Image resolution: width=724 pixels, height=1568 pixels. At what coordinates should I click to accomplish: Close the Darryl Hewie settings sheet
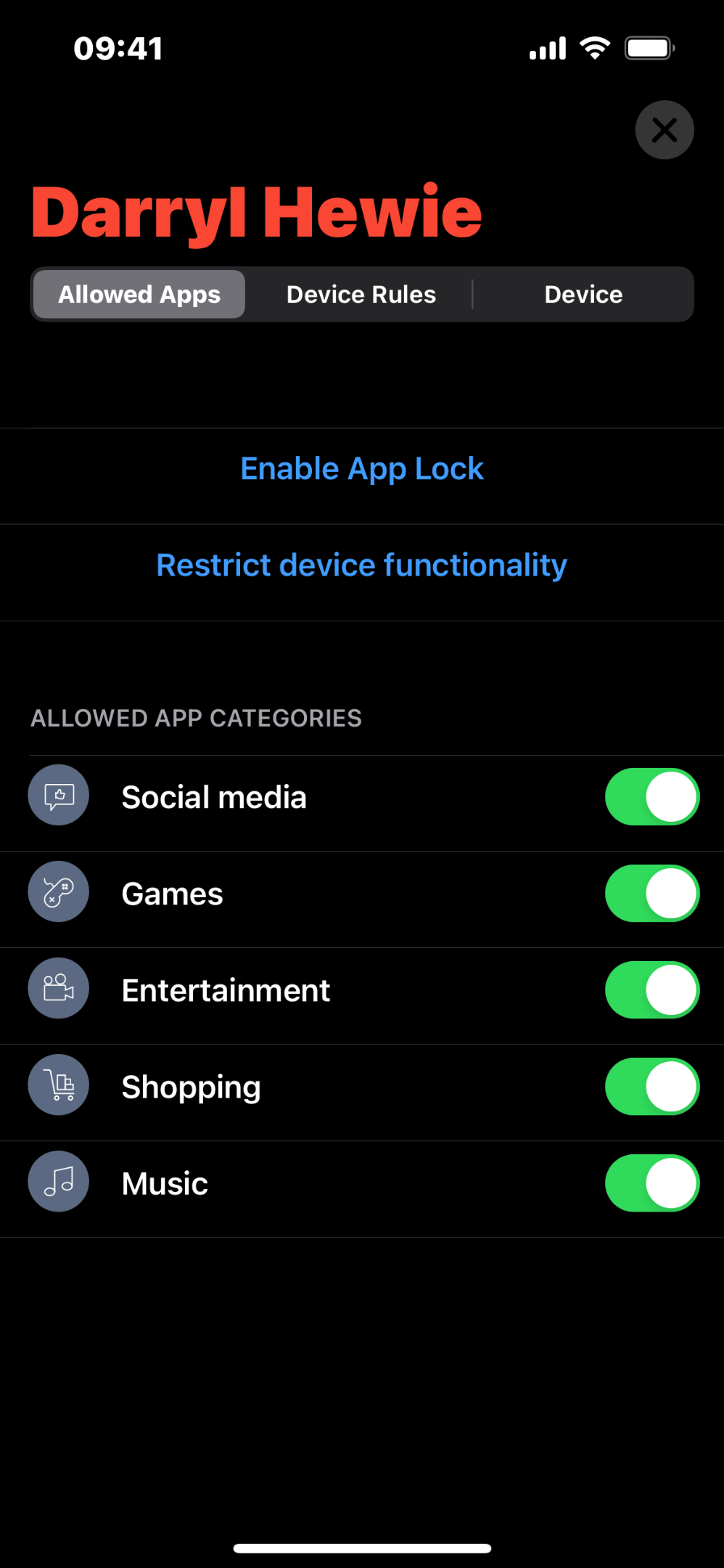tap(664, 131)
